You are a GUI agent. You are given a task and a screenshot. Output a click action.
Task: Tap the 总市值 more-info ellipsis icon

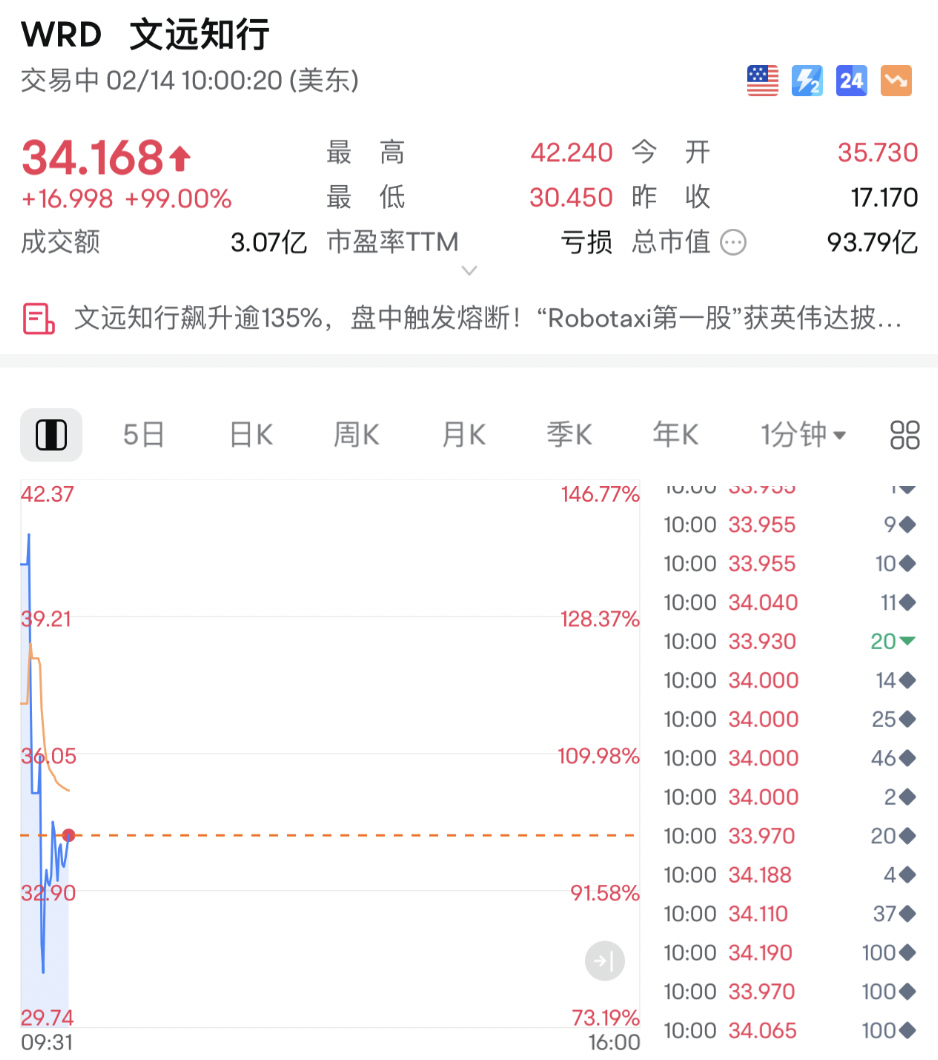(733, 242)
